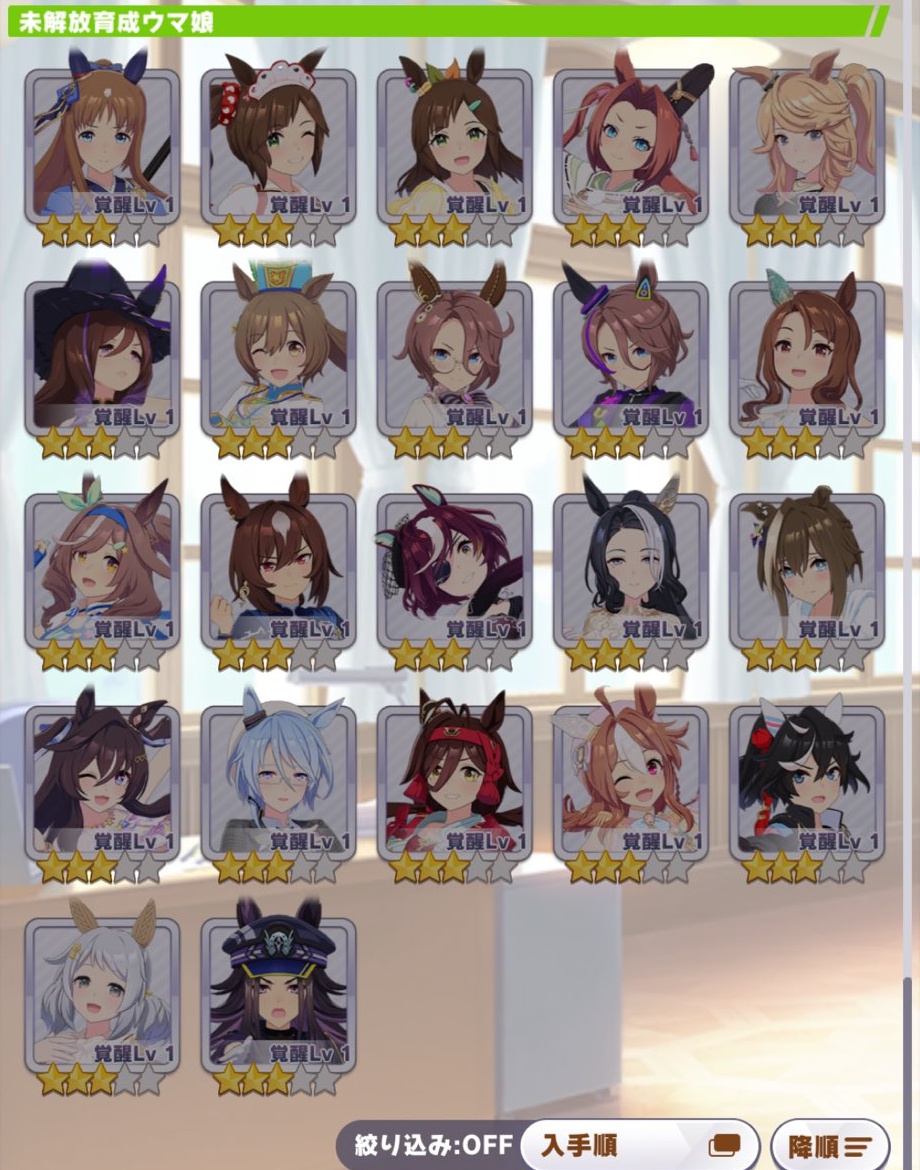This screenshot has height=1170, width=920.
Task: Select the winking orange-haired girl with white streak
Action: pyautogui.click(x=630, y=783)
